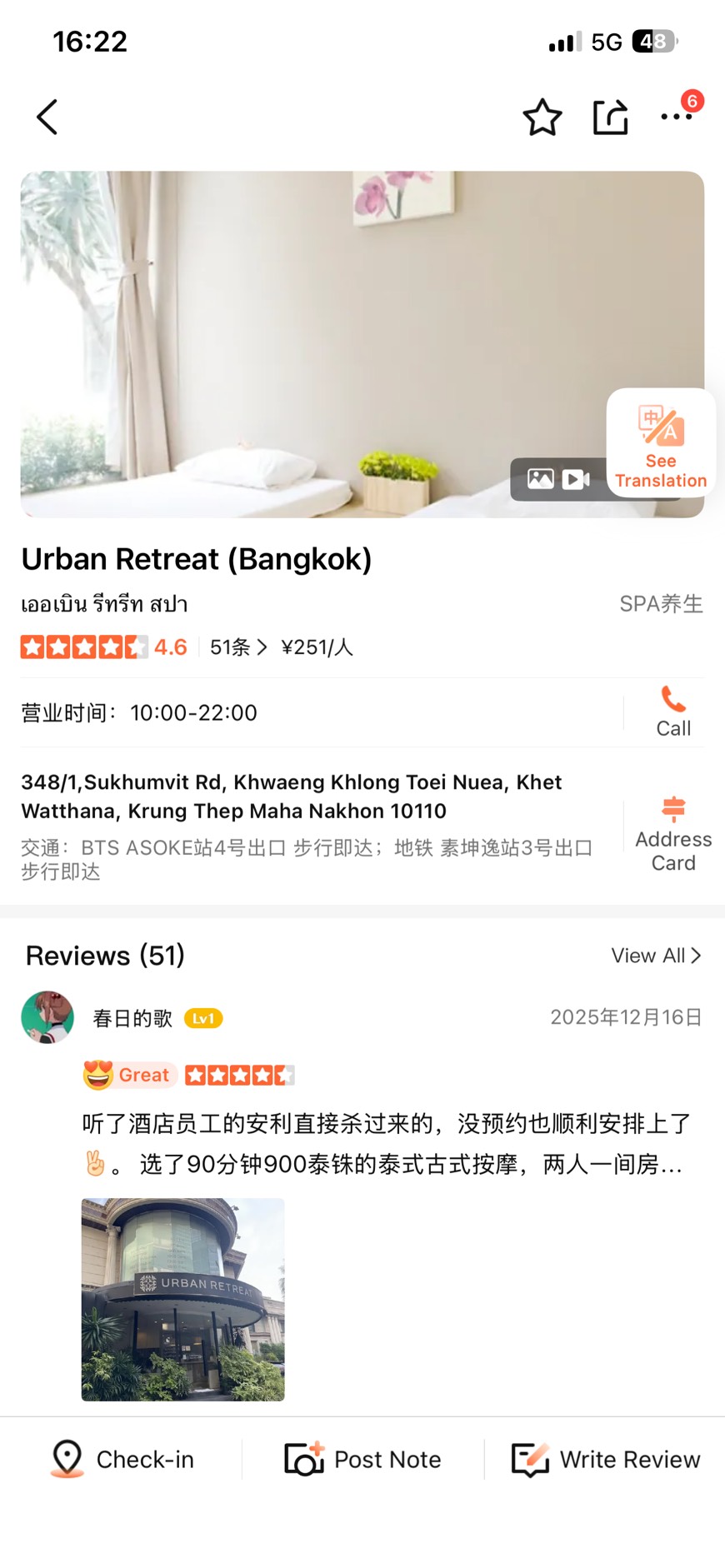Play the venue video via the video icon
This screenshot has height=1568, width=725.
pyautogui.click(x=577, y=480)
